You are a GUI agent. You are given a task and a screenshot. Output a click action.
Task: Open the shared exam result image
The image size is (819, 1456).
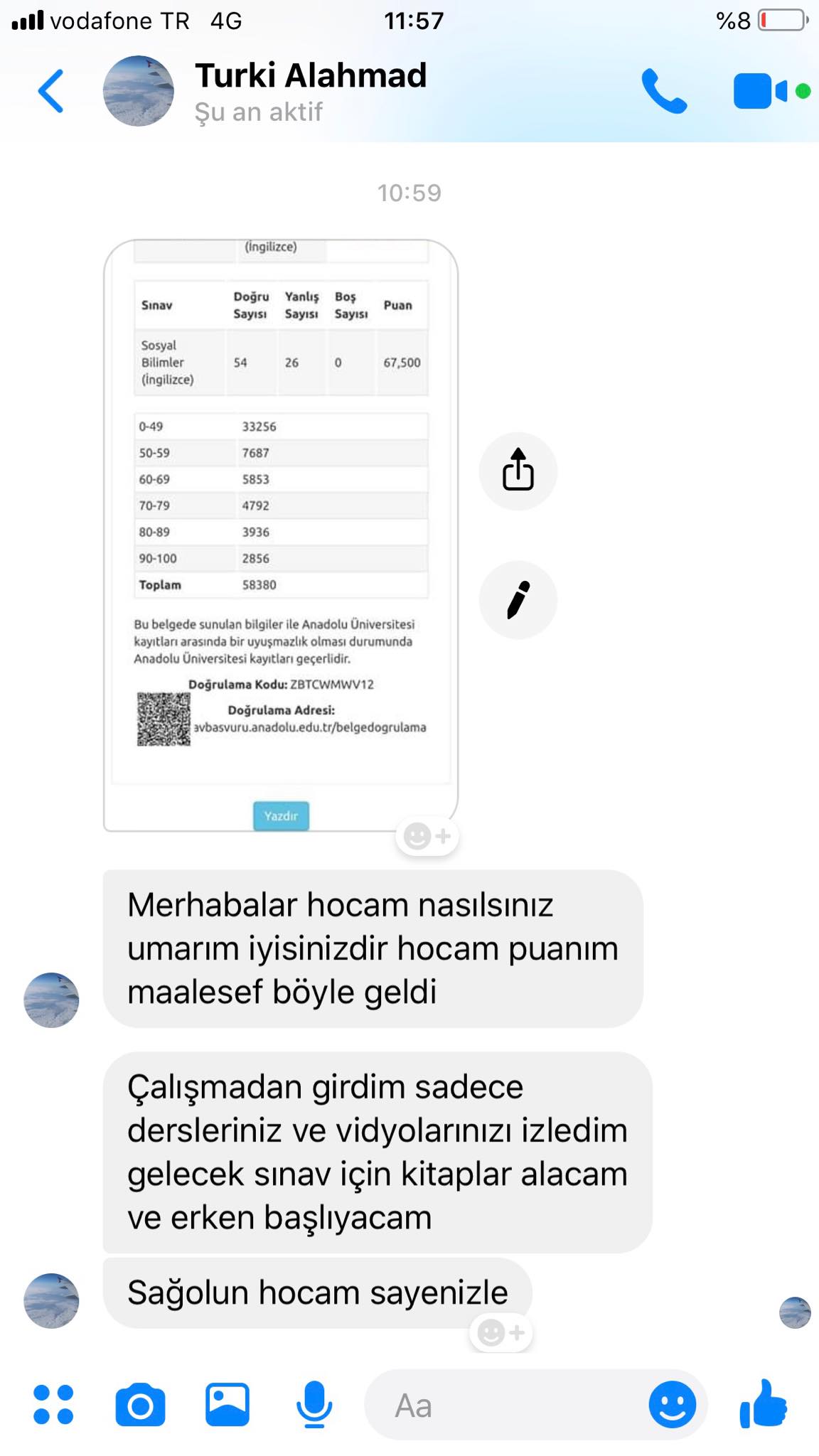(x=281, y=535)
